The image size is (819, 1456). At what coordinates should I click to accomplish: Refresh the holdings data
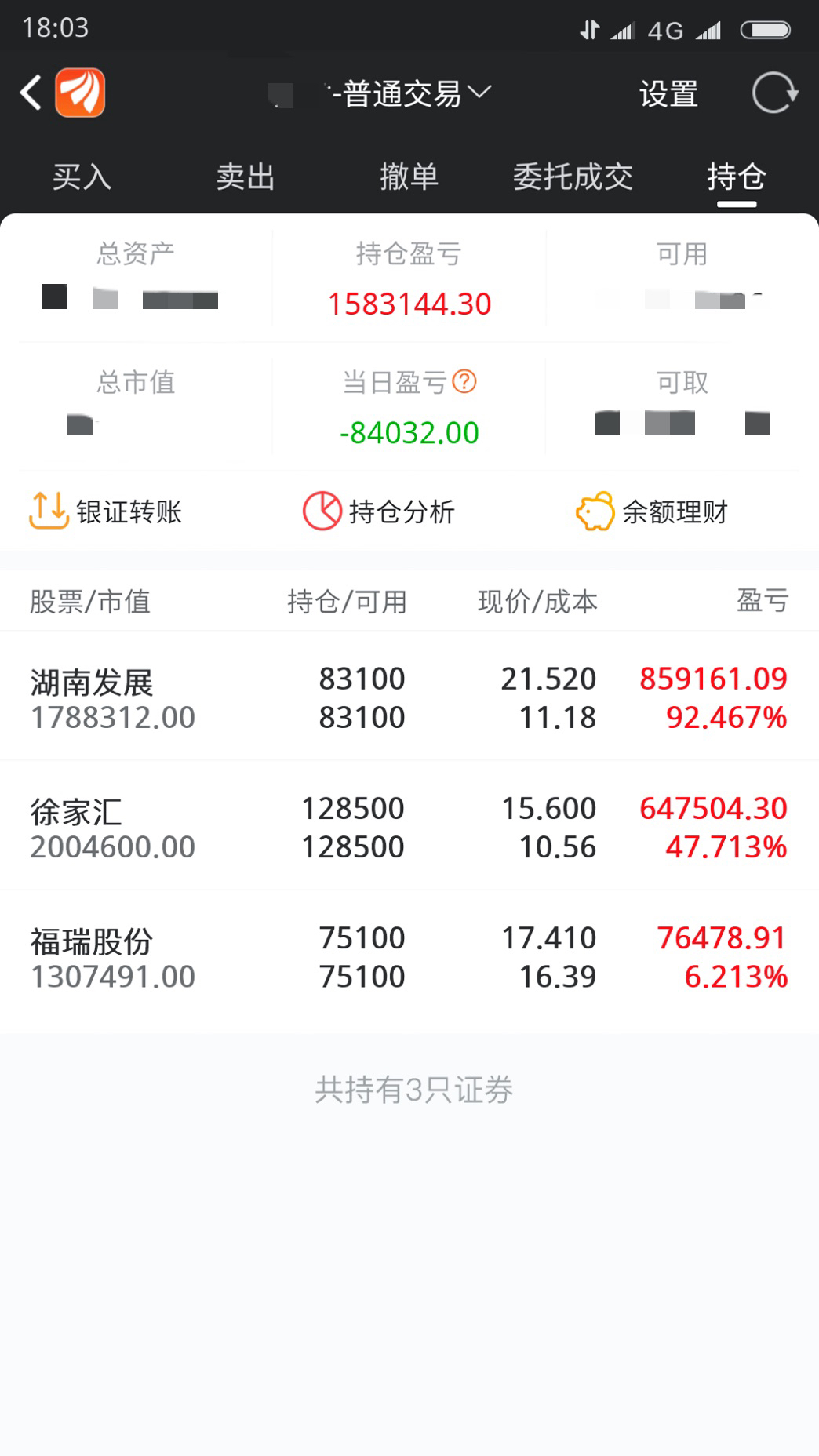(x=774, y=93)
